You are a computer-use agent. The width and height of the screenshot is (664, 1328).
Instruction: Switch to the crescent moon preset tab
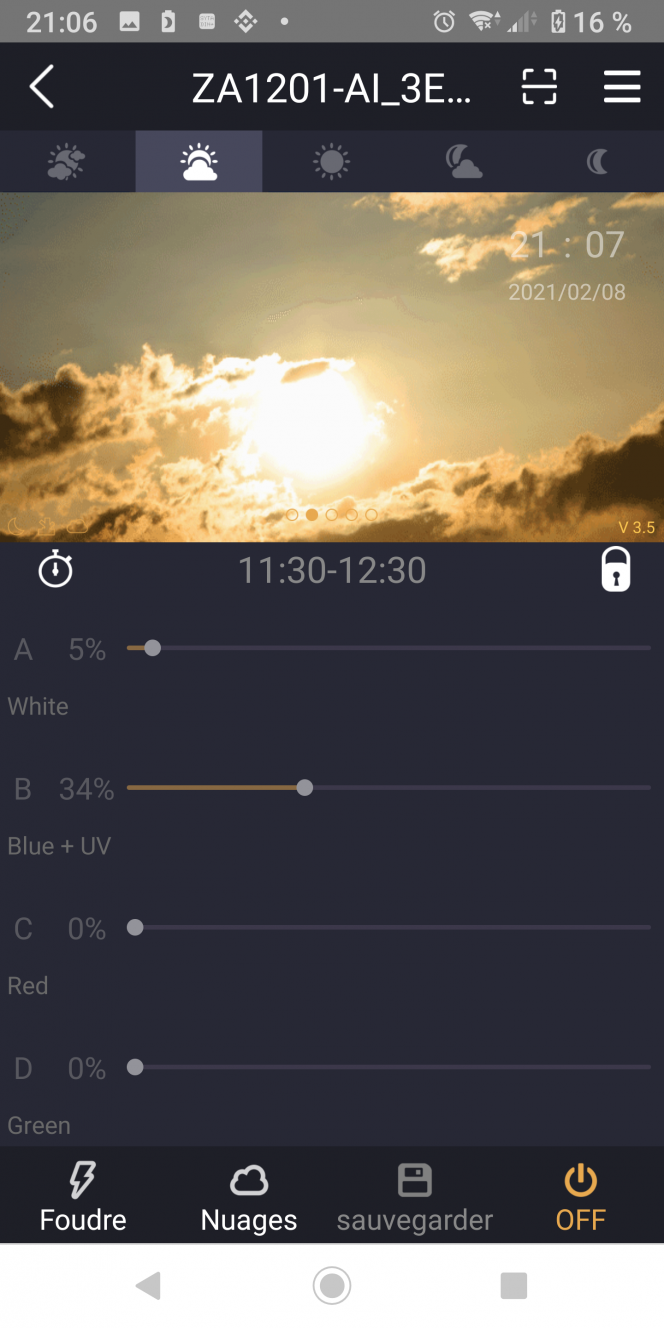[x=597, y=161]
